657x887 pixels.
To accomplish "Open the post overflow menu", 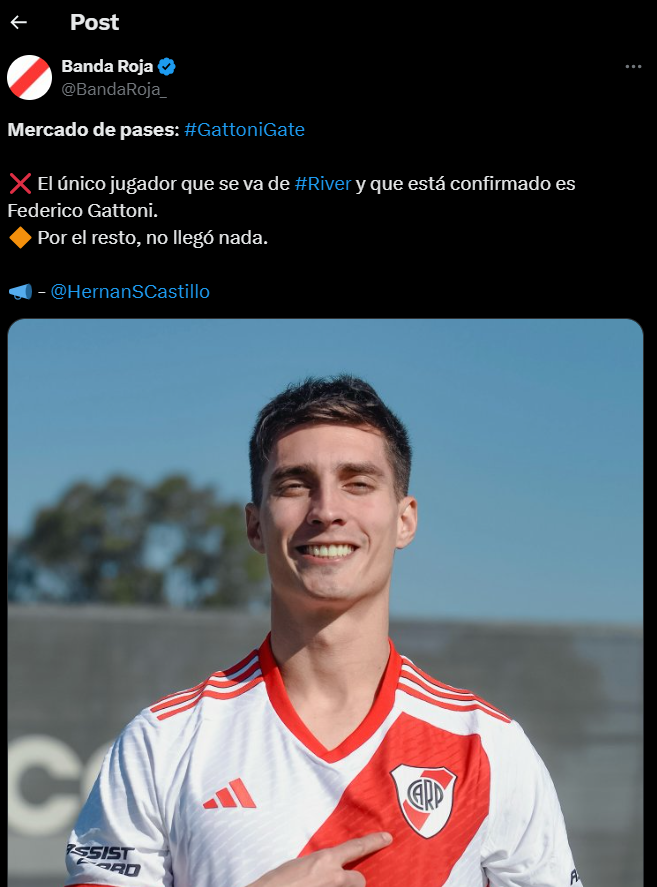I will coord(632,67).
